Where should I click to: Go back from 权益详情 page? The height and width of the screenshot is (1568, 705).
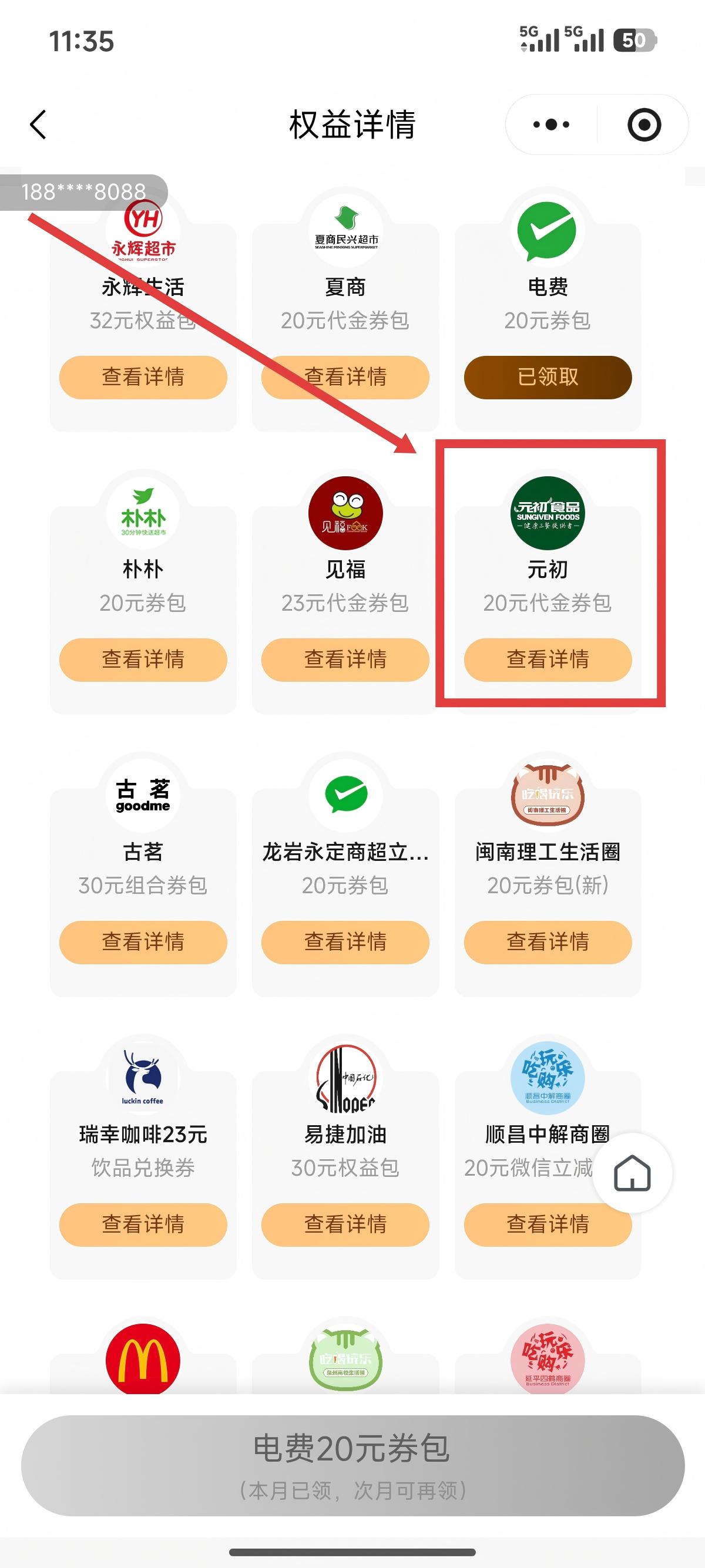(38, 125)
